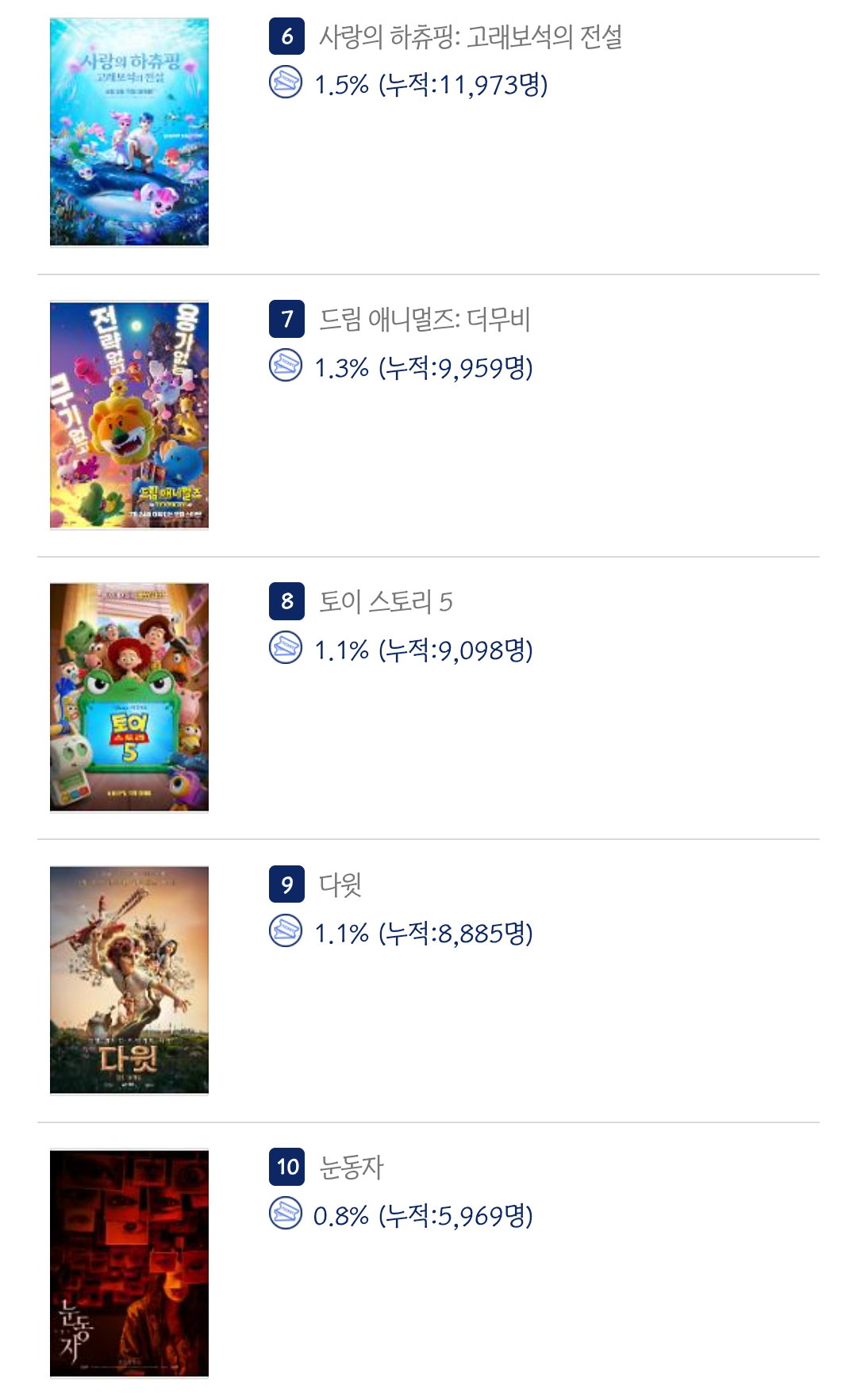Screen dimensions: 857x1400
Task: Tap the movie title 다윗
Action: pos(340,884)
